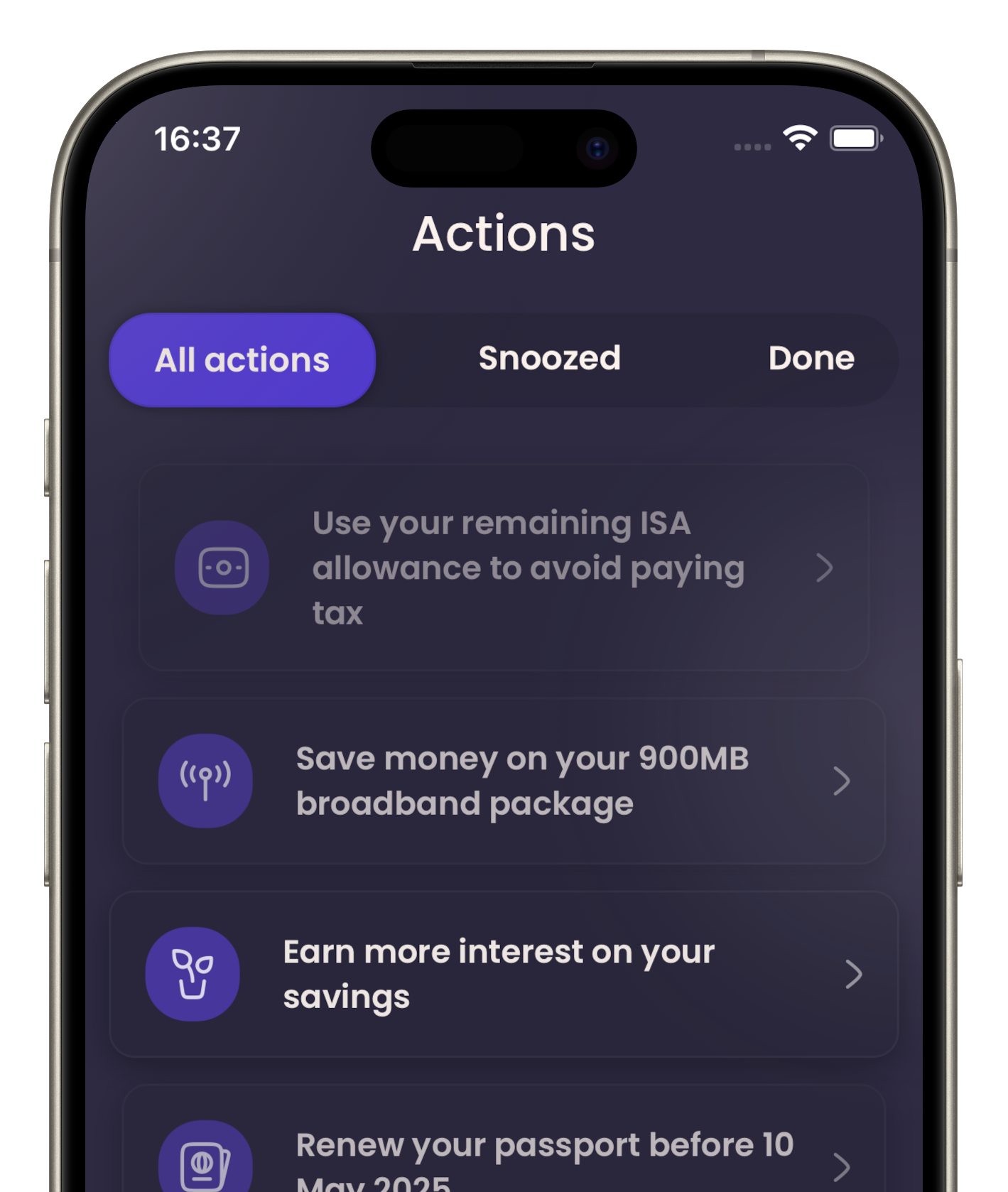Open the remaining ISA allowance action
This screenshot has height=1192, width=1008.
click(504, 568)
